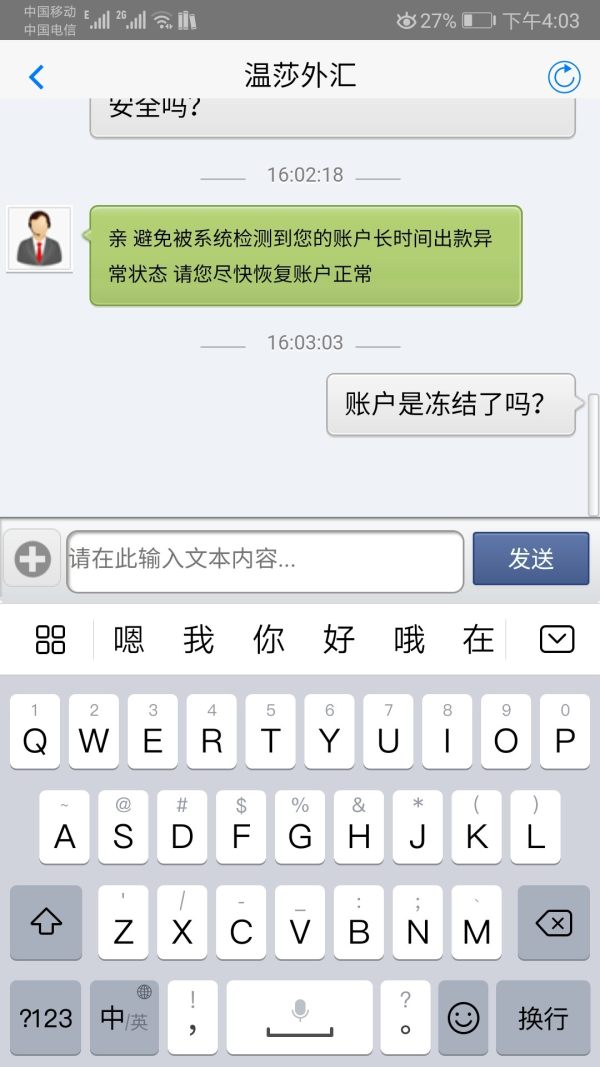Tap the 换行 return key
Viewport: 600px width, 1067px height.
click(543, 1018)
